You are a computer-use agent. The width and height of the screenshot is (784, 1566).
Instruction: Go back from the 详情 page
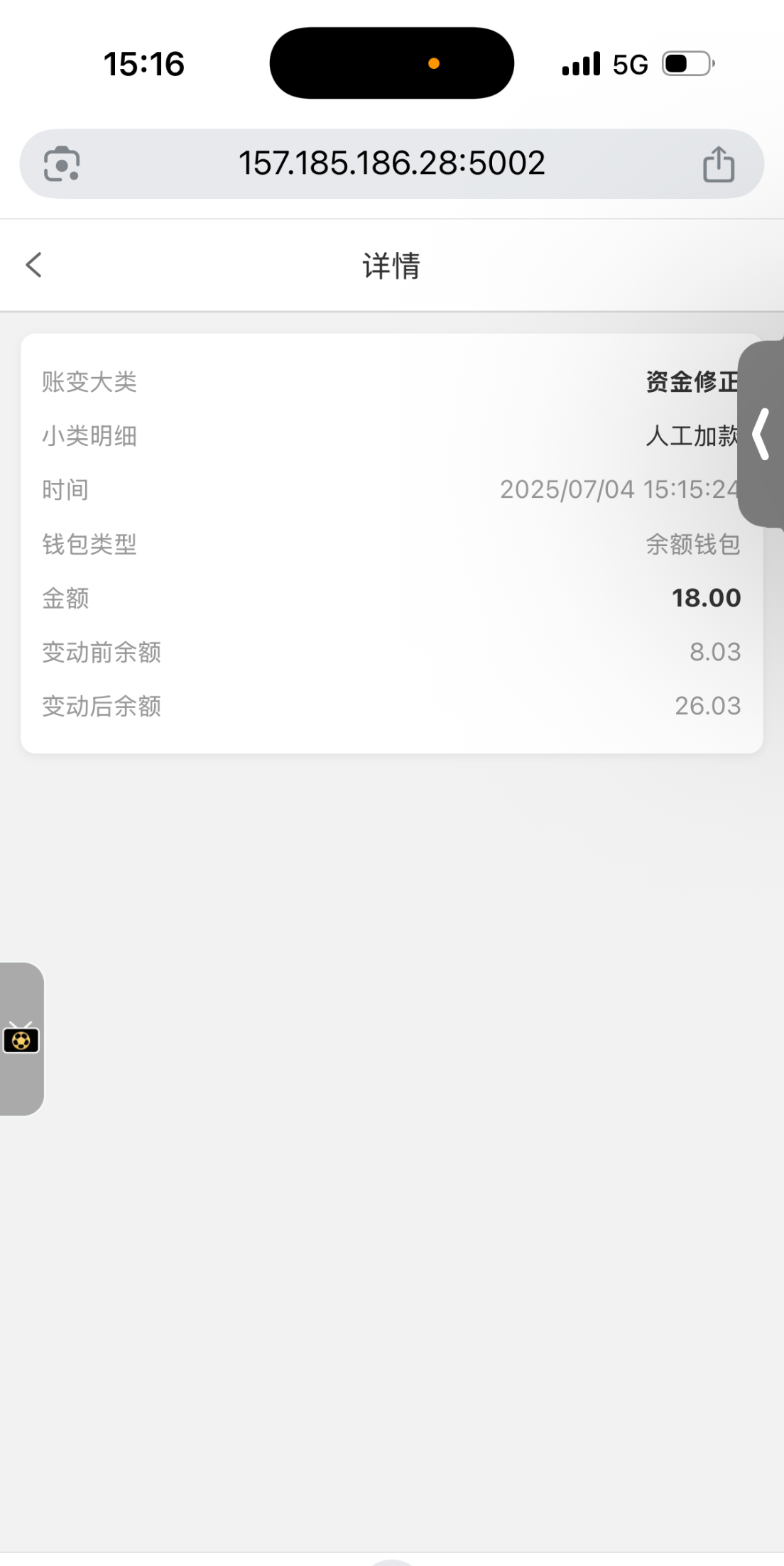pyautogui.click(x=33, y=265)
